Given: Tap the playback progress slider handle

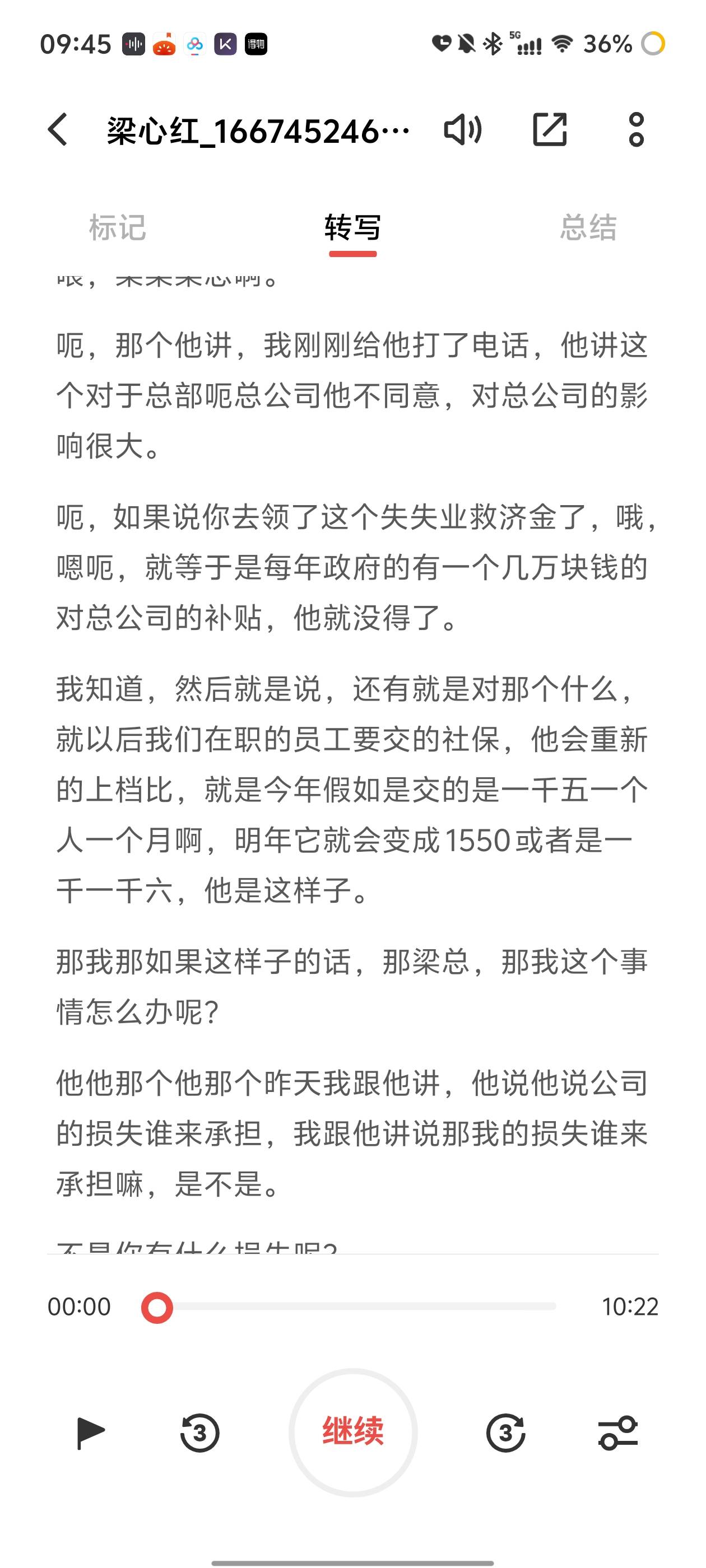Looking at the screenshot, I should pos(157,1307).
